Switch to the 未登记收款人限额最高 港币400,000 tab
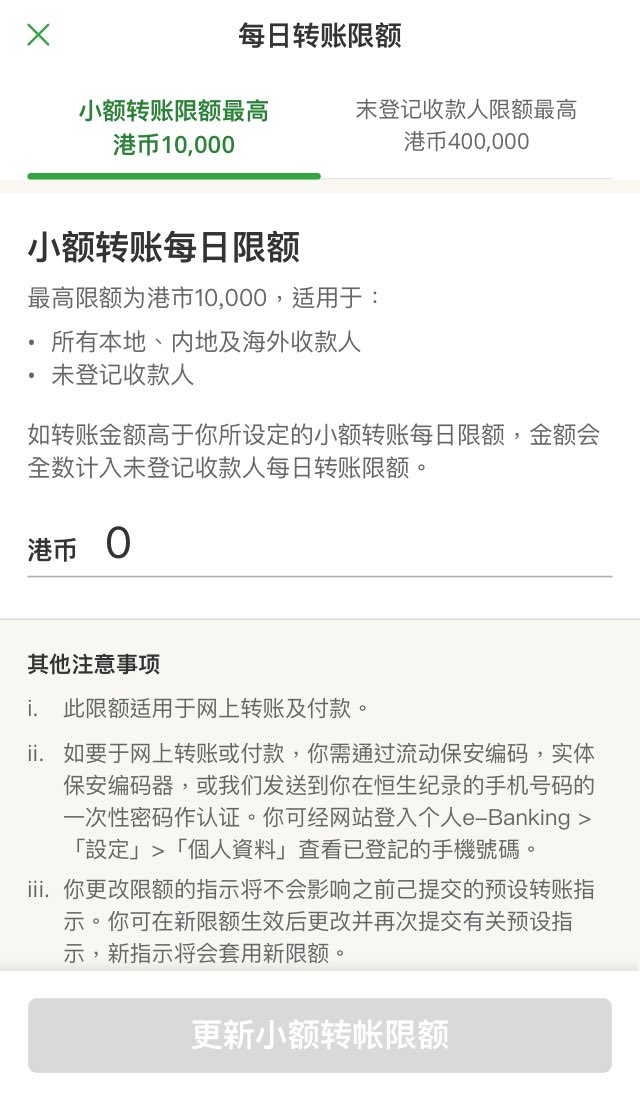 point(466,125)
